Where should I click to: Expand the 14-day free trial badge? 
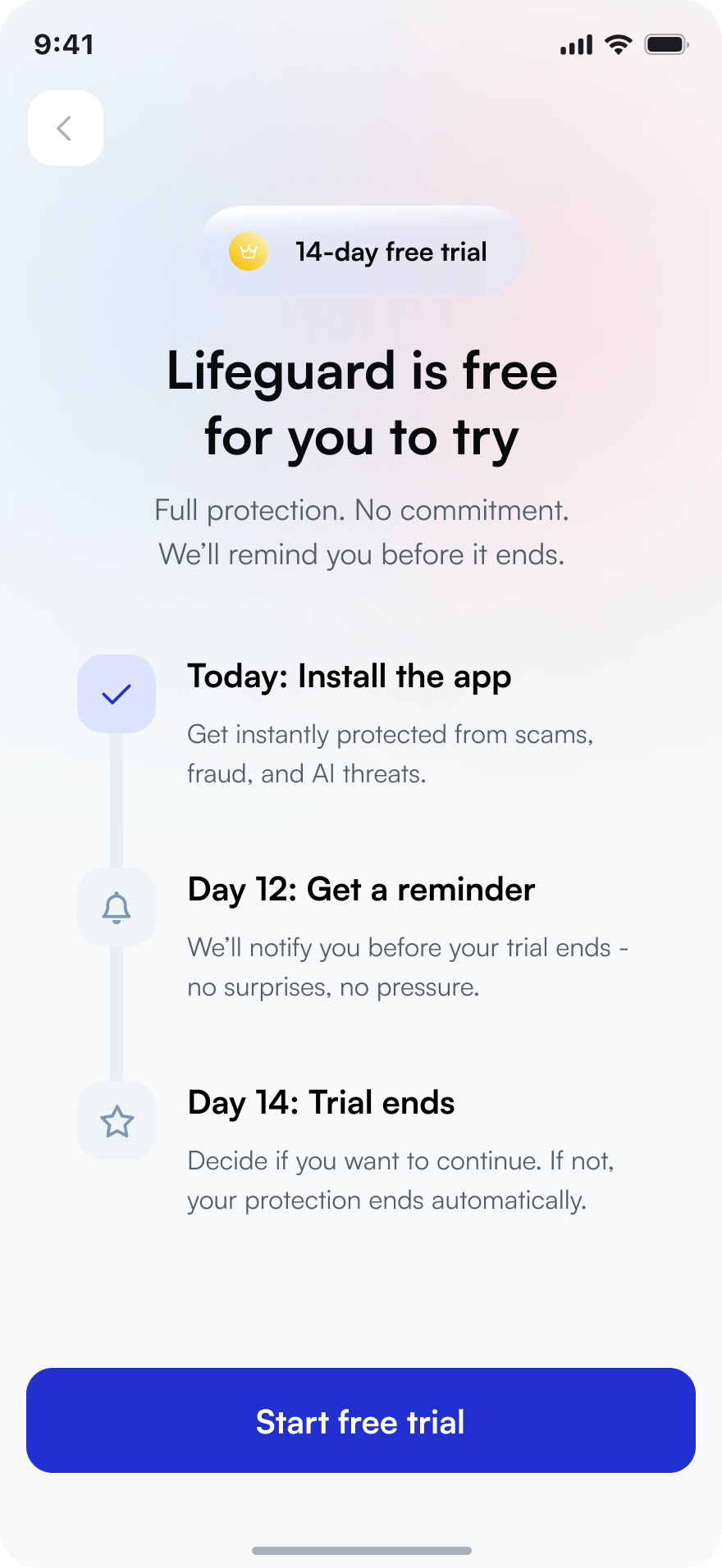coord(361,252)
